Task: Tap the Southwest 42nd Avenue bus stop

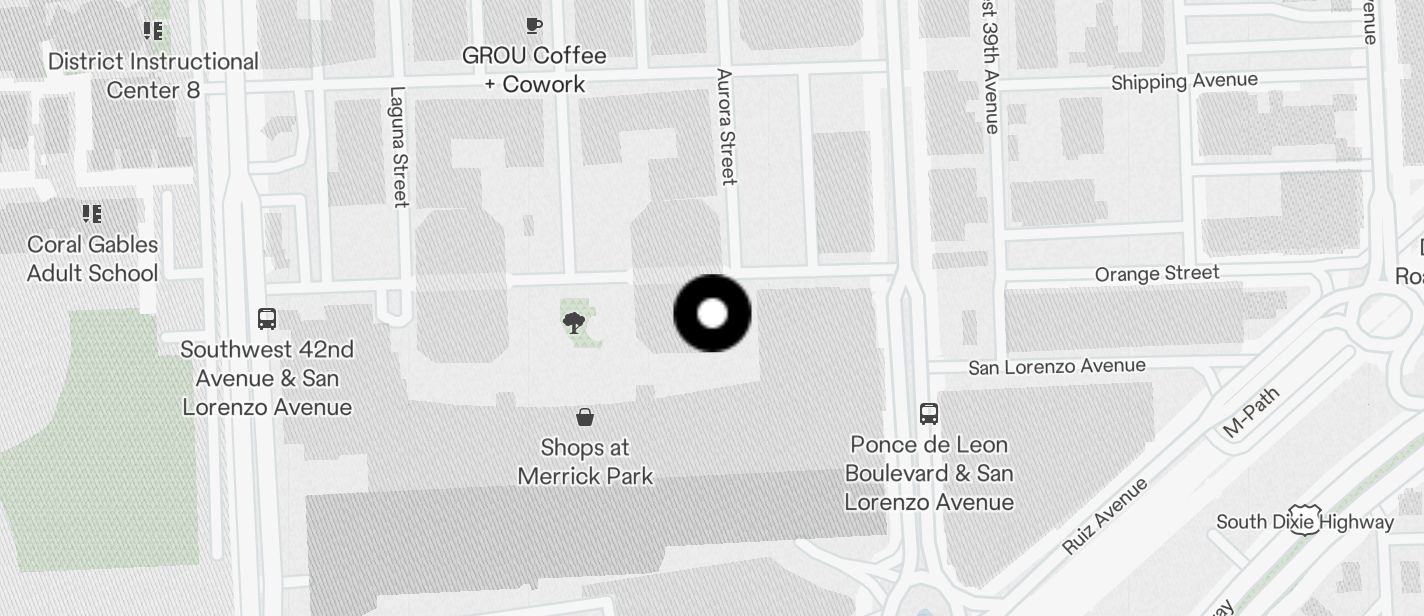Action: (267, 319)
